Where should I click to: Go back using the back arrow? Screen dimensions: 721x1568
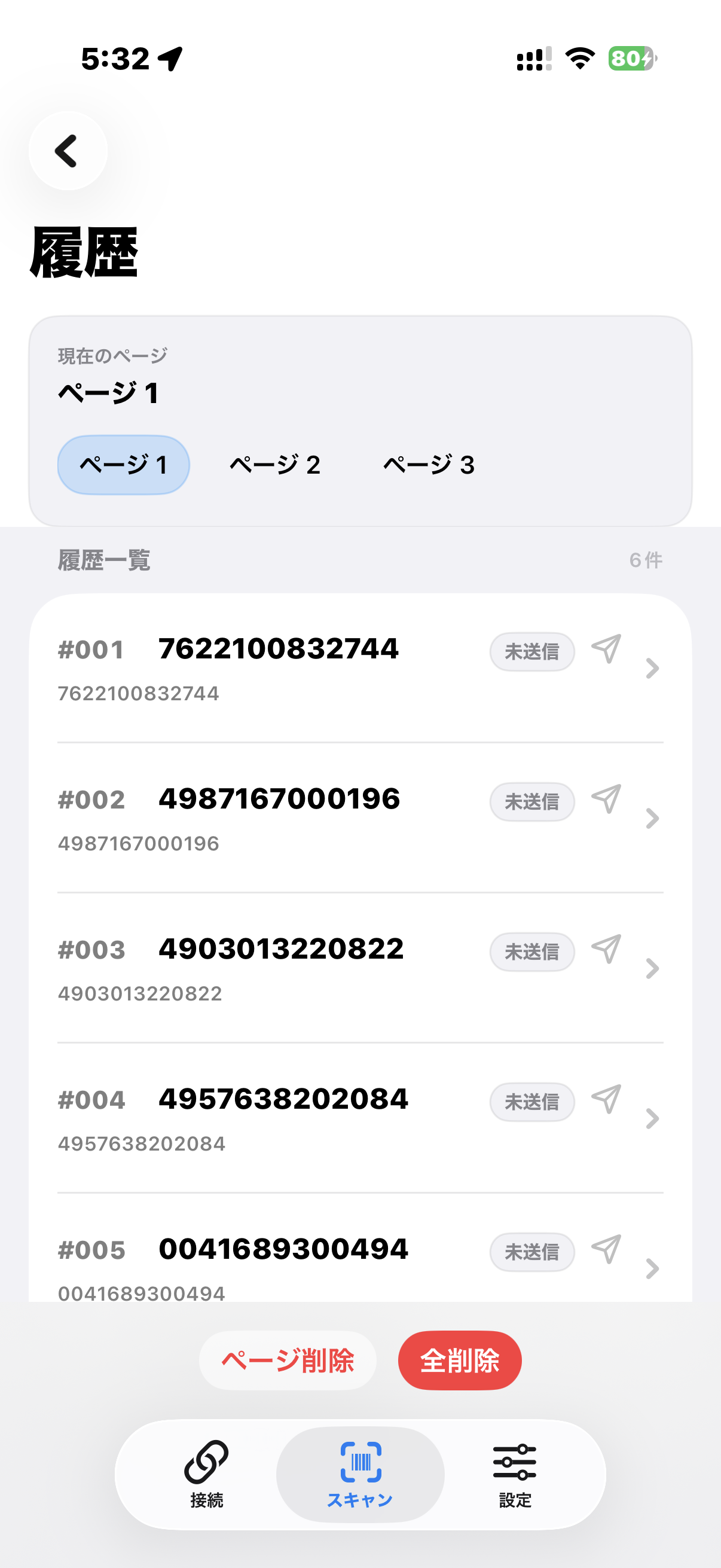click(x=68, y=151)
